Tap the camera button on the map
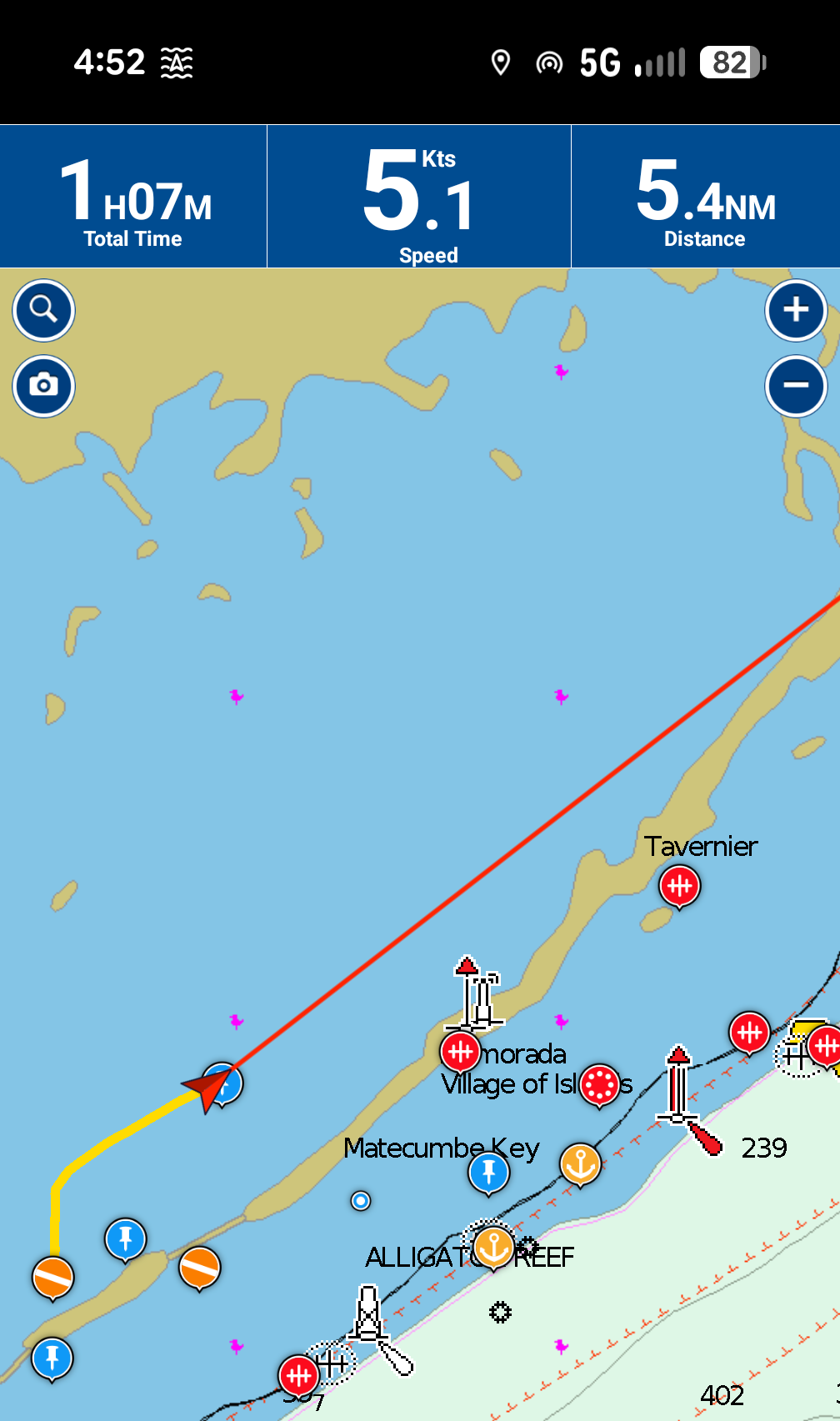 44,386
